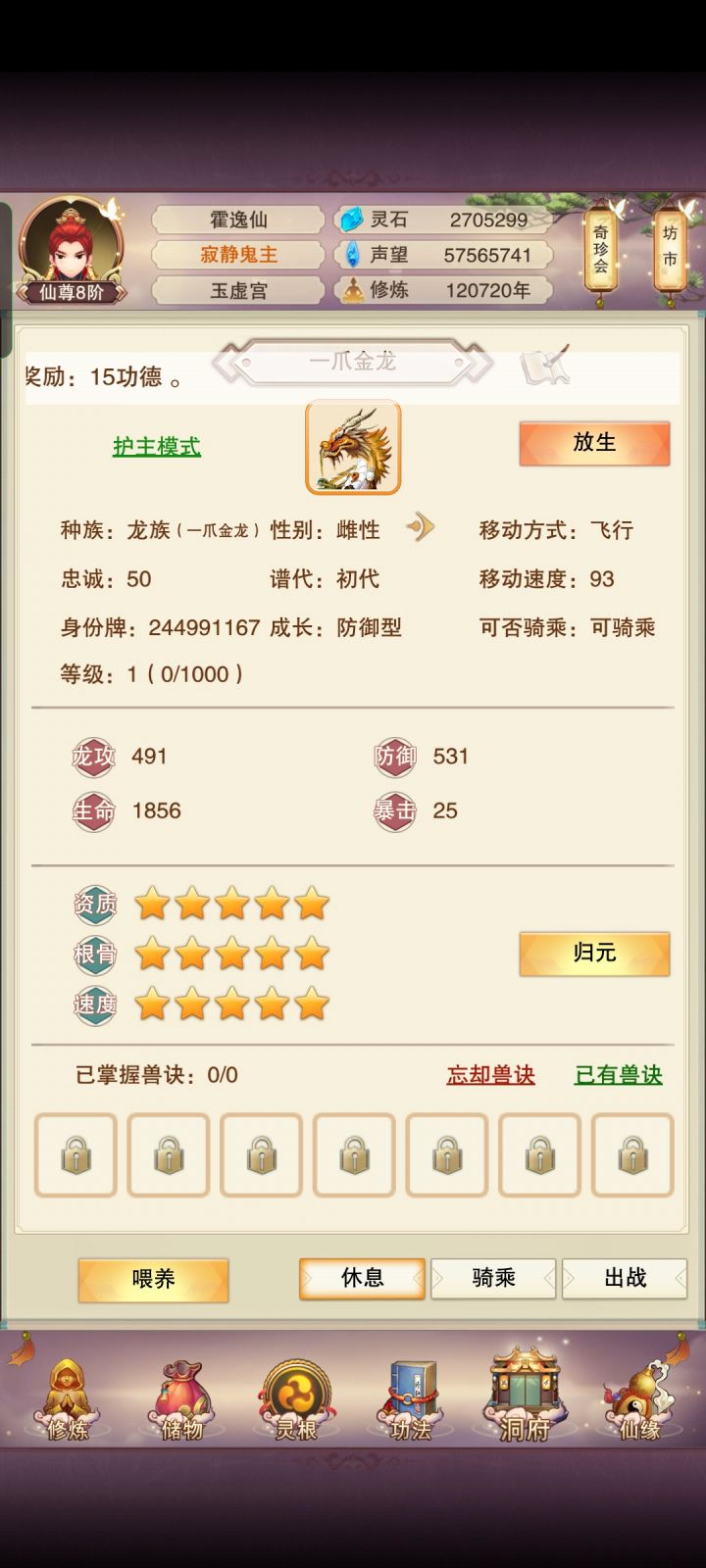Image resolution: width=706 pixels, height=1568 pixels.
Task: Open the 已有兽诀 learned skills link
Action: click(618, 1074)
